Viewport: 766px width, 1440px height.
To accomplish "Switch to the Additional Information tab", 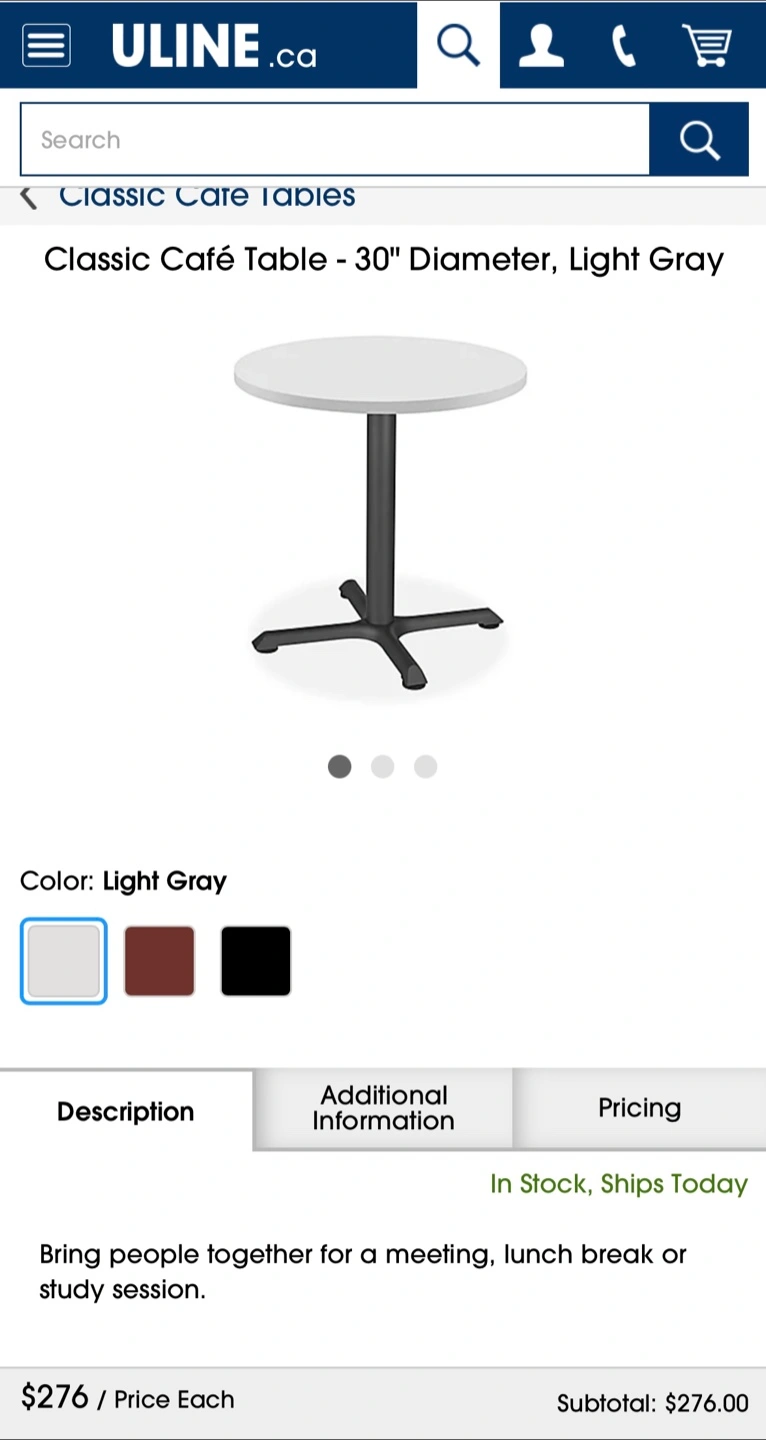I will click(x=383, y=1108).
